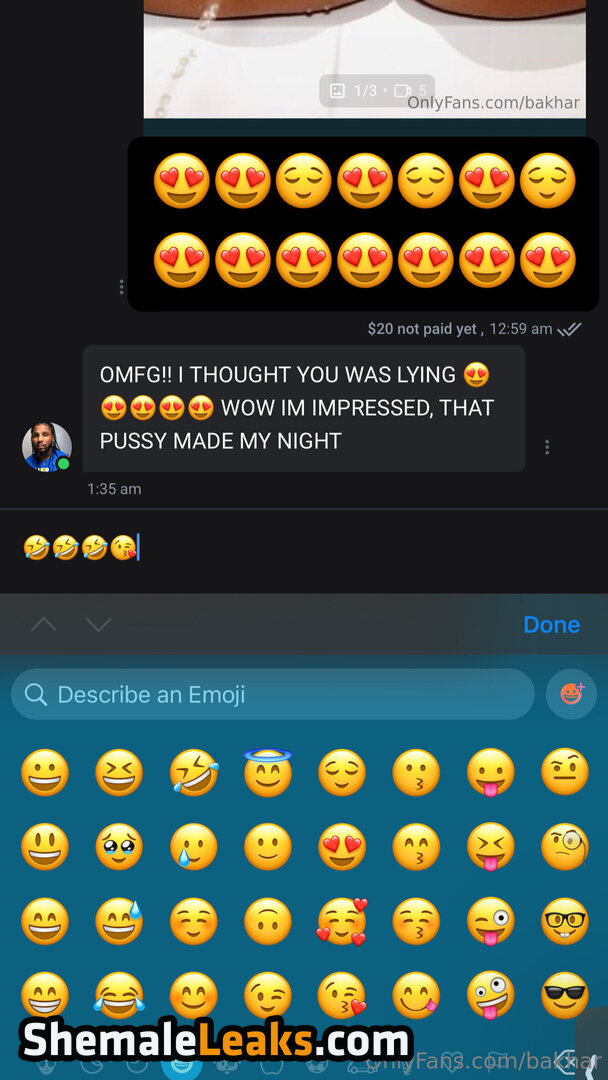Insert the monocle face emoji
This screenshot has height=1080, width=608.
click(565, 847)
